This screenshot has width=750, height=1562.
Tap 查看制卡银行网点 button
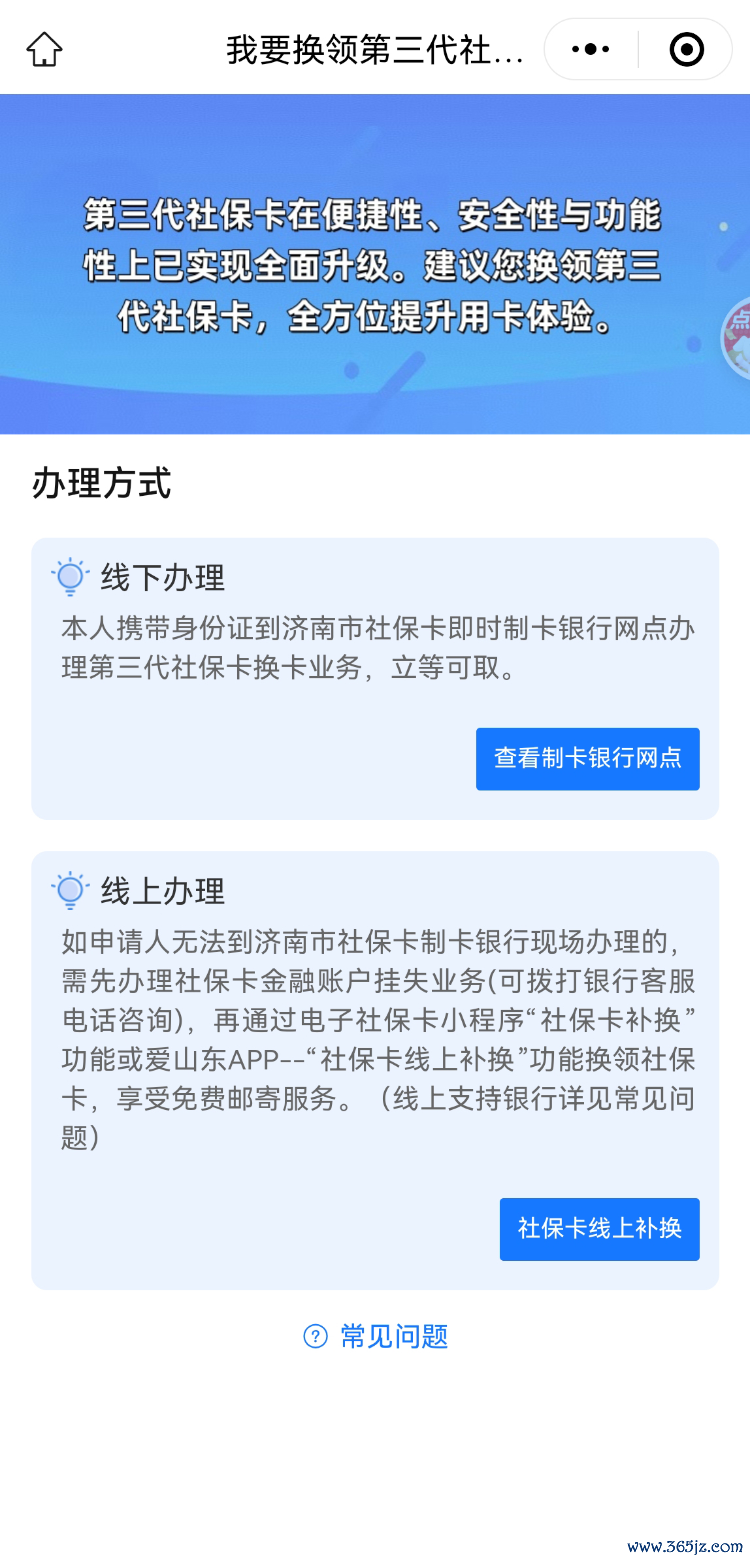pos(588,759)
